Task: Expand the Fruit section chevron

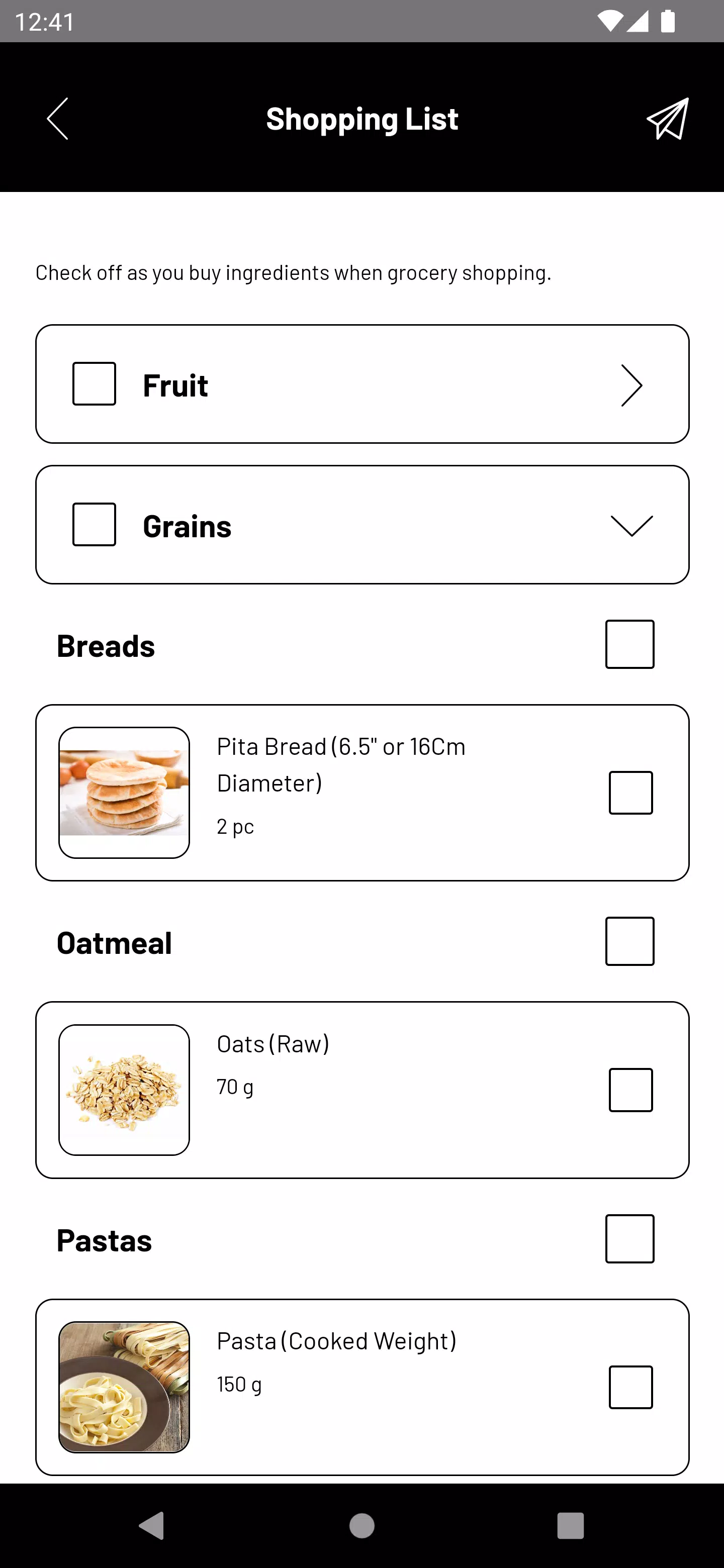Action: [x=631, y=385]
